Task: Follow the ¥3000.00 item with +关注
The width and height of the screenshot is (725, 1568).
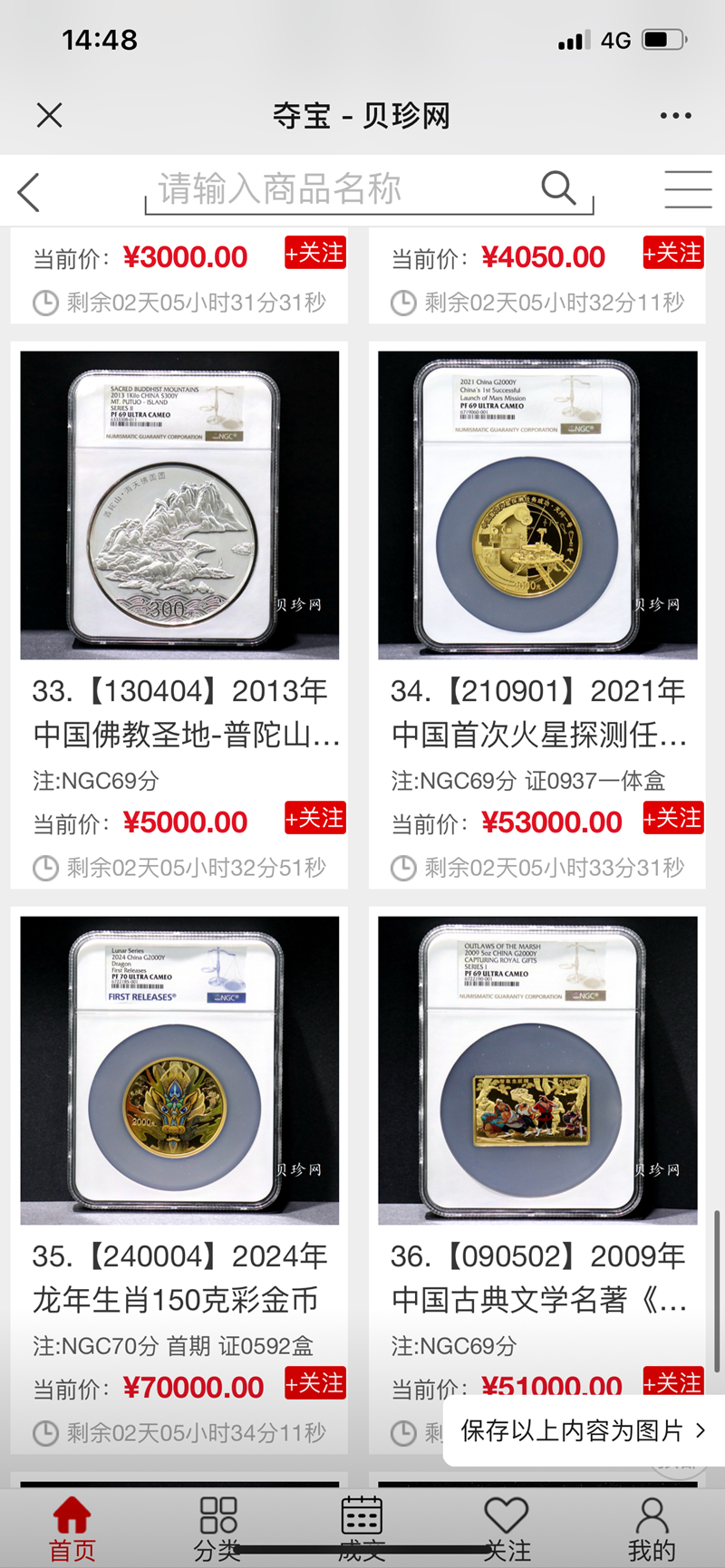Action: [314, 253]
